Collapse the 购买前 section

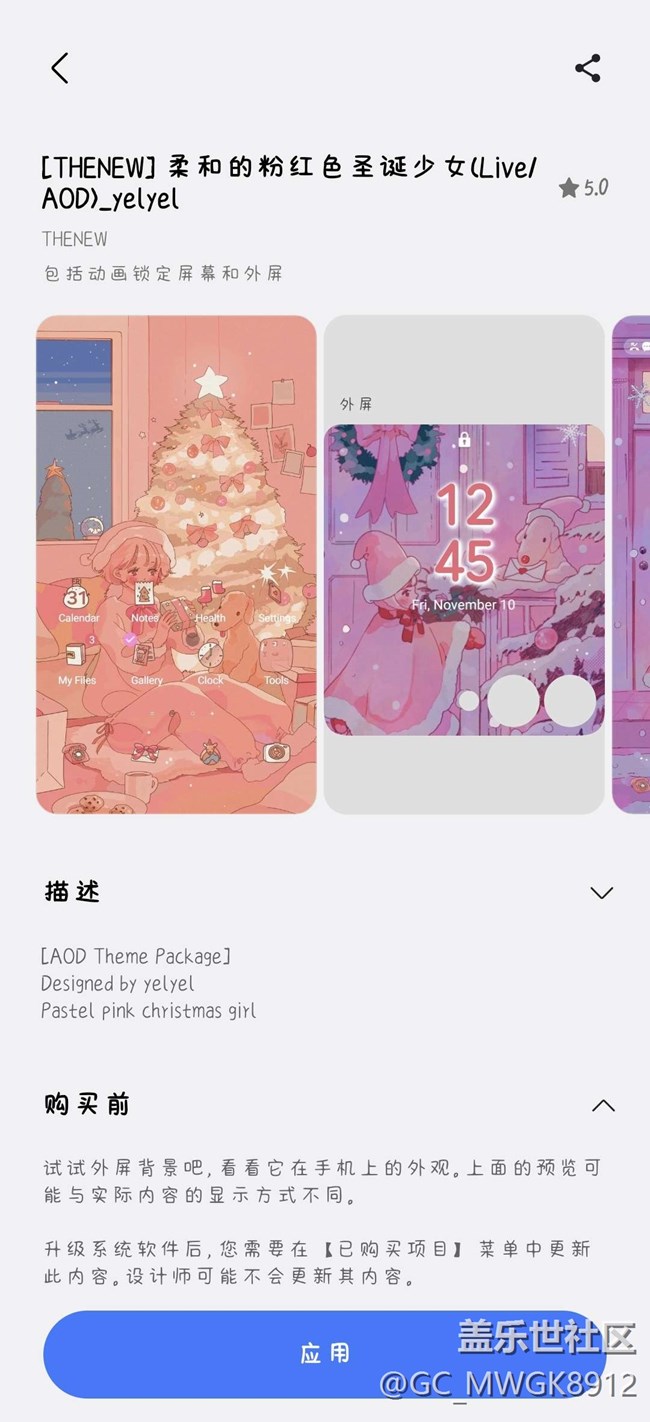[602, 1105]
